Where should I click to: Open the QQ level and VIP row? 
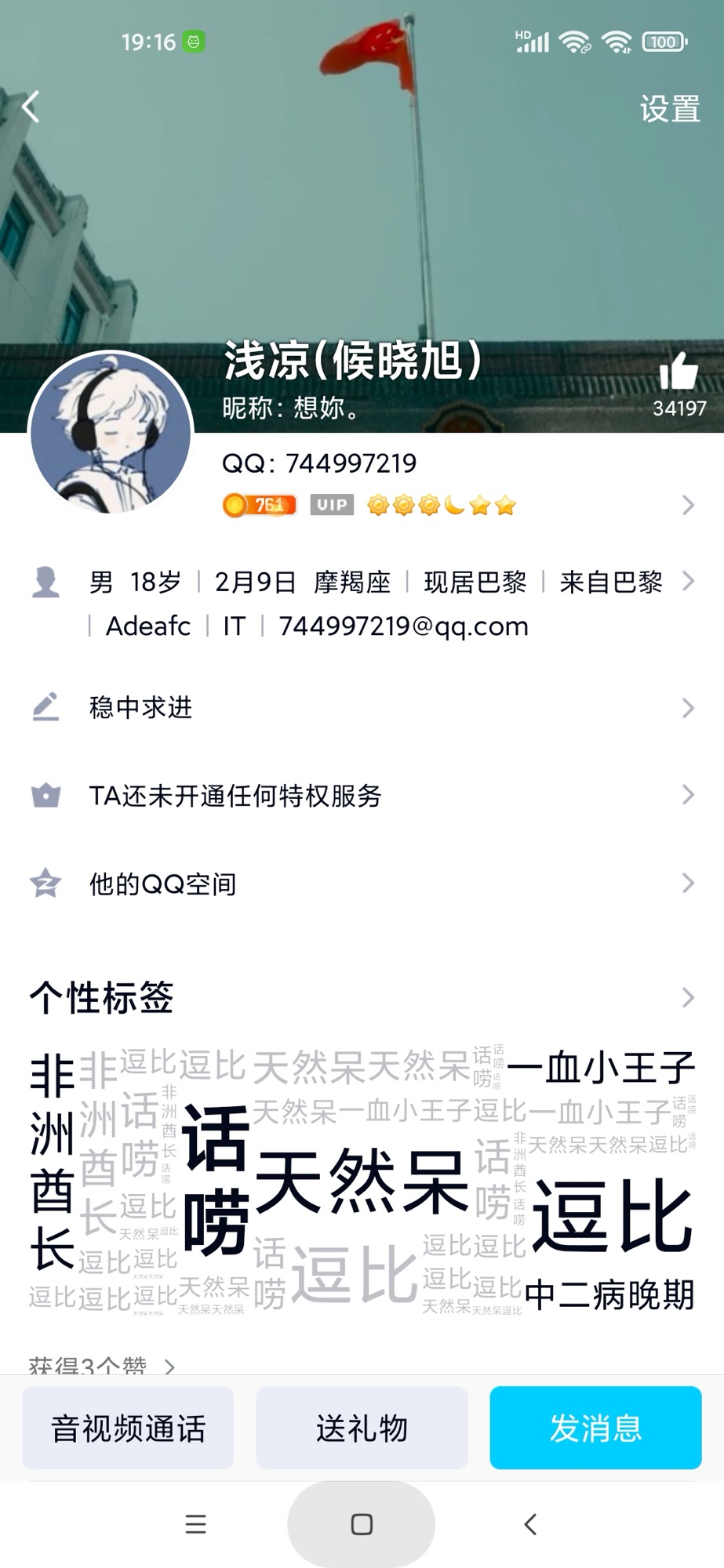[x=455, y=505]
